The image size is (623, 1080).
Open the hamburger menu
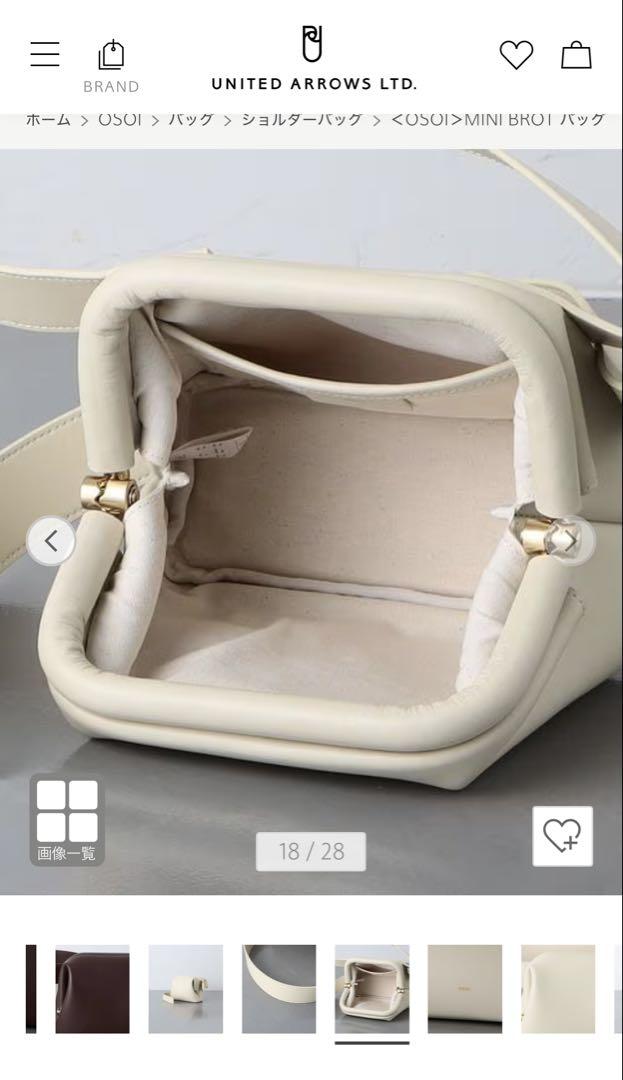click(x=45, y=54)
